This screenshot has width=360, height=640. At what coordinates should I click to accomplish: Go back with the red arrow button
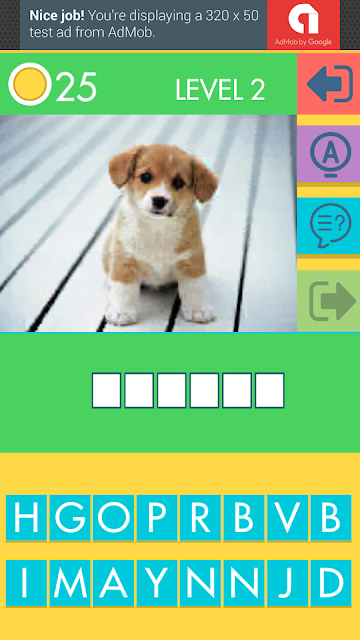329,84
